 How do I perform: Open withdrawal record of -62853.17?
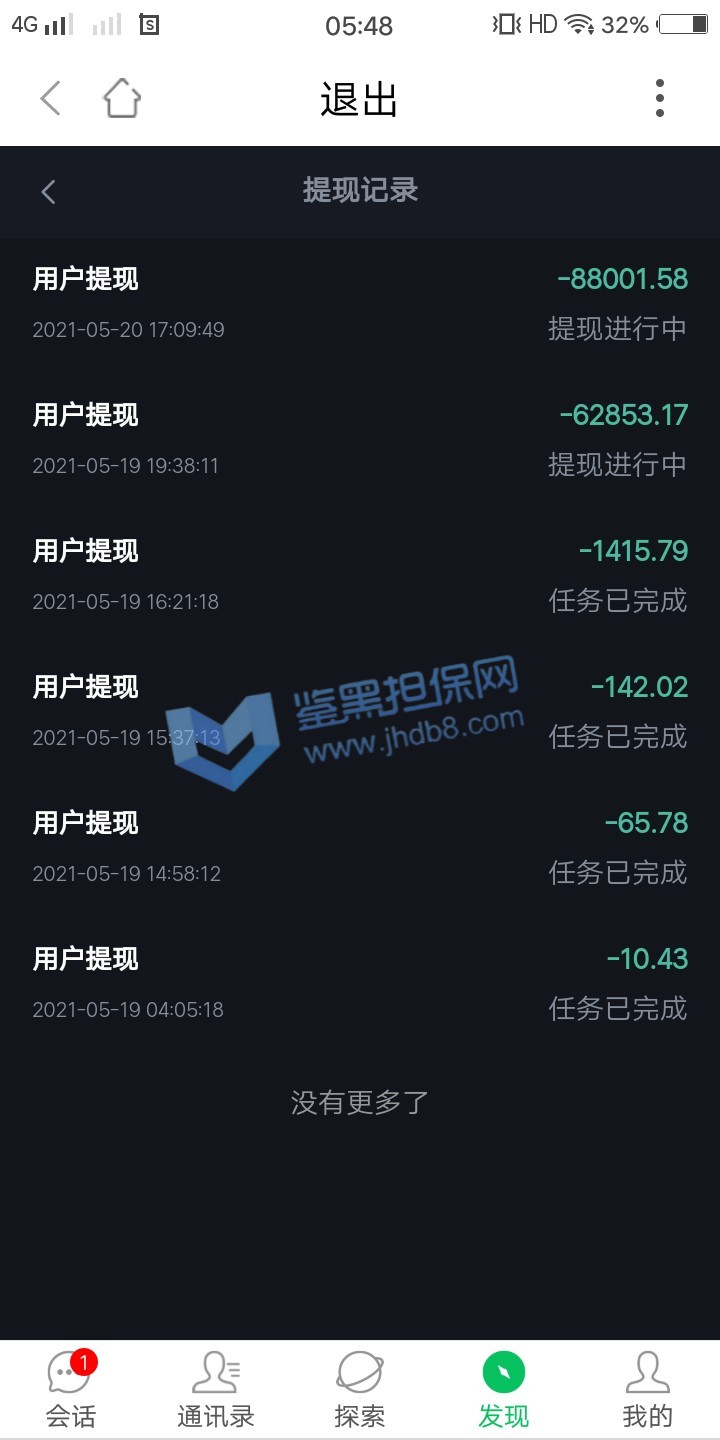[360, 439]
